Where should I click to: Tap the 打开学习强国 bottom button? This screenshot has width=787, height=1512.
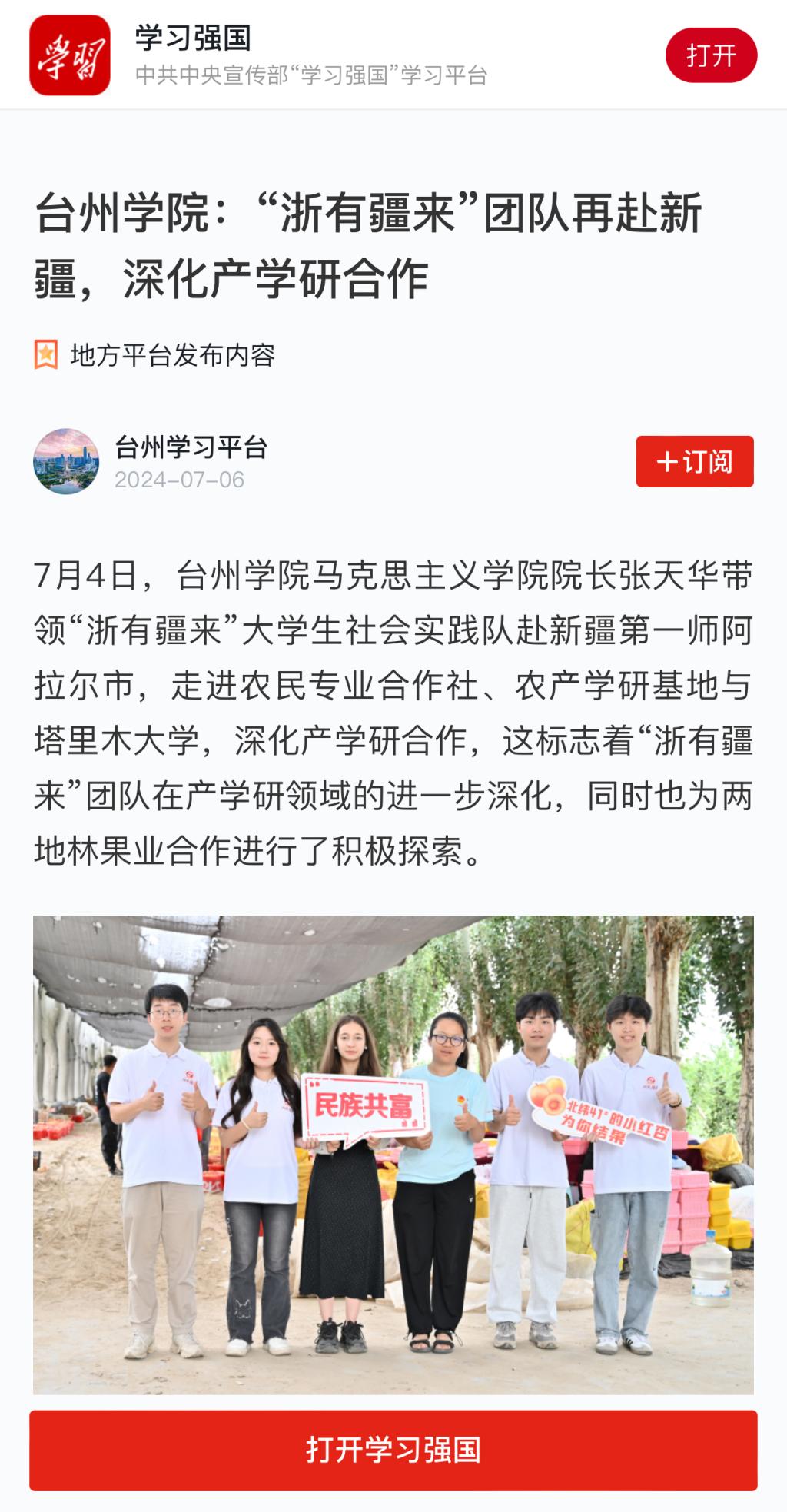tap(393, 1450)
